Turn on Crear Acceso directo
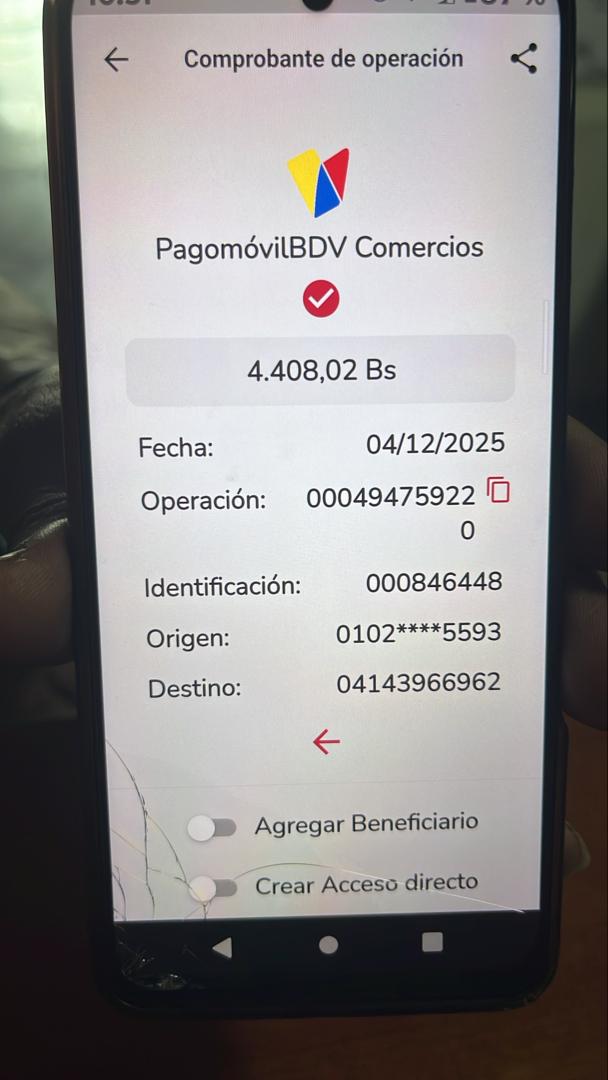608x1080 pixels. tap(213, 887)
